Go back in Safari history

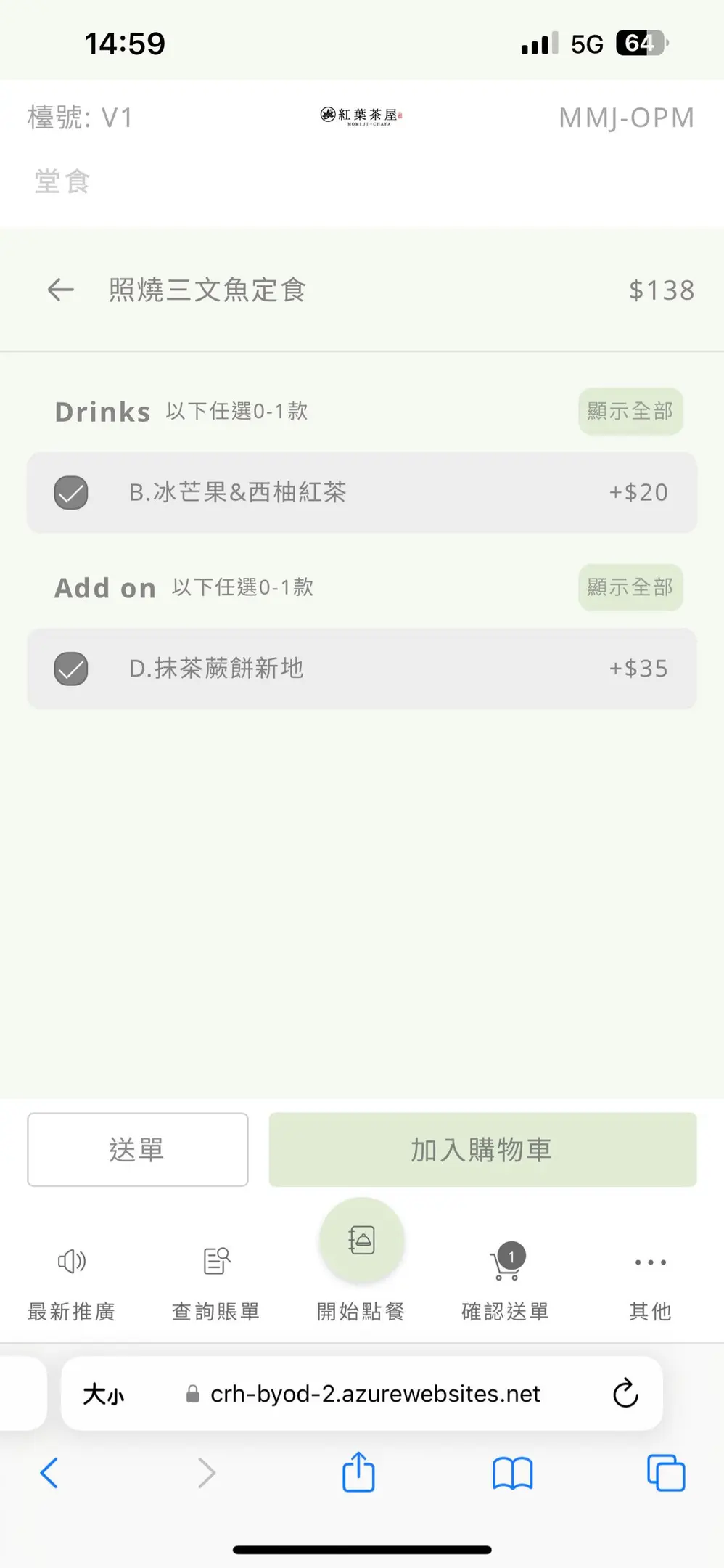click(x=49, y=1473)
